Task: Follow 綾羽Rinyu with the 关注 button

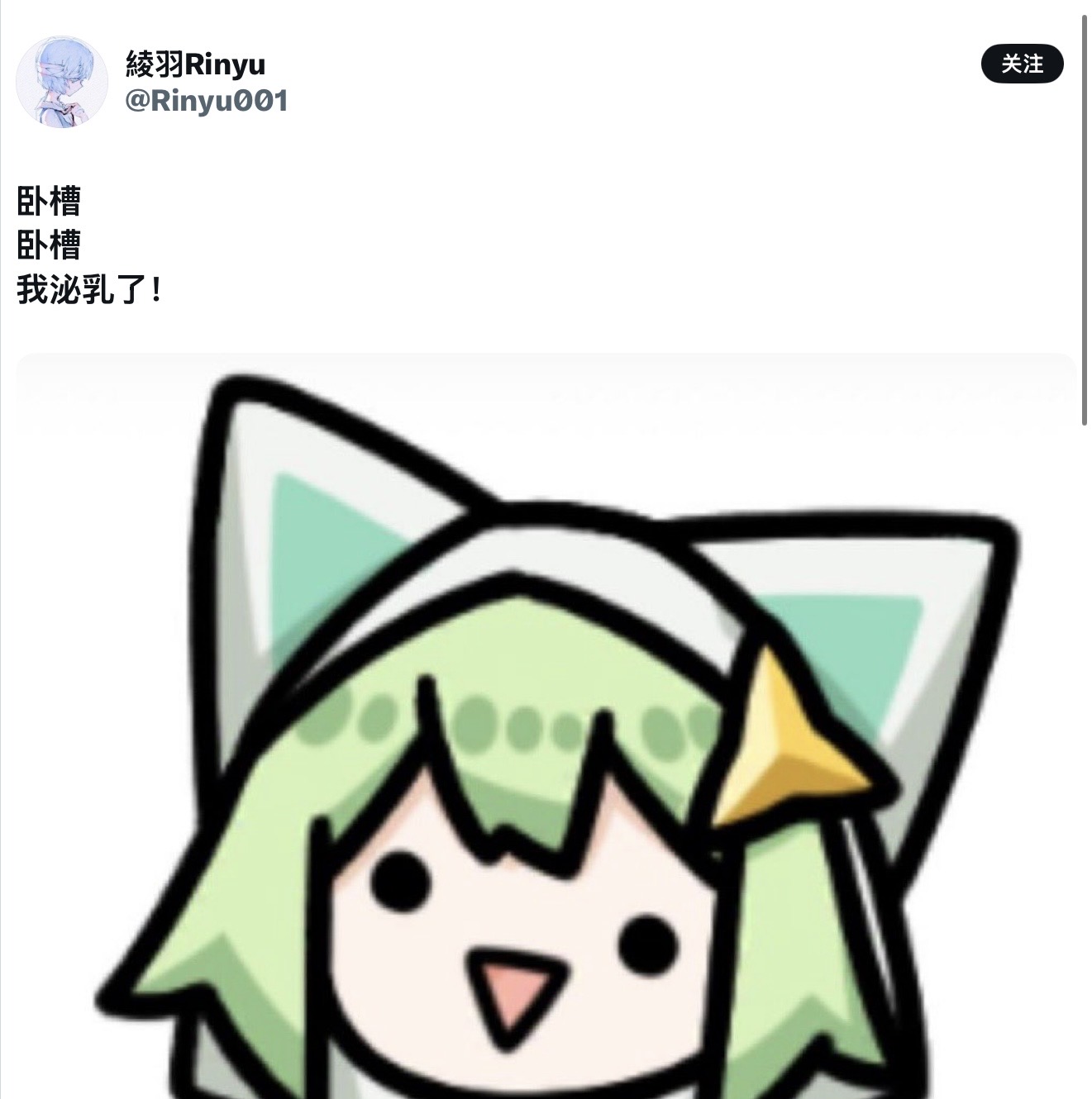Action: [x=1022, y=64]
